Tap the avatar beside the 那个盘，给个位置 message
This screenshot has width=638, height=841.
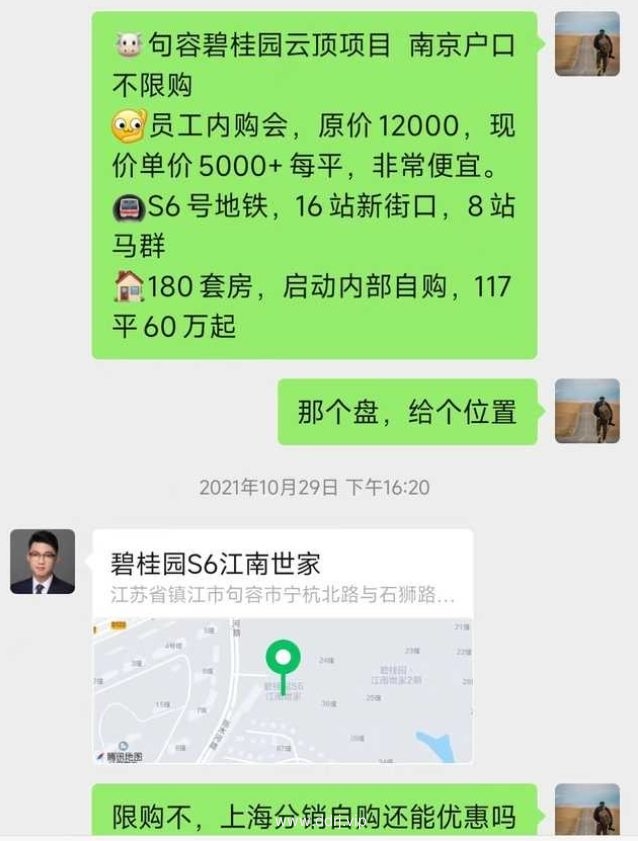(x=587, y=411)
